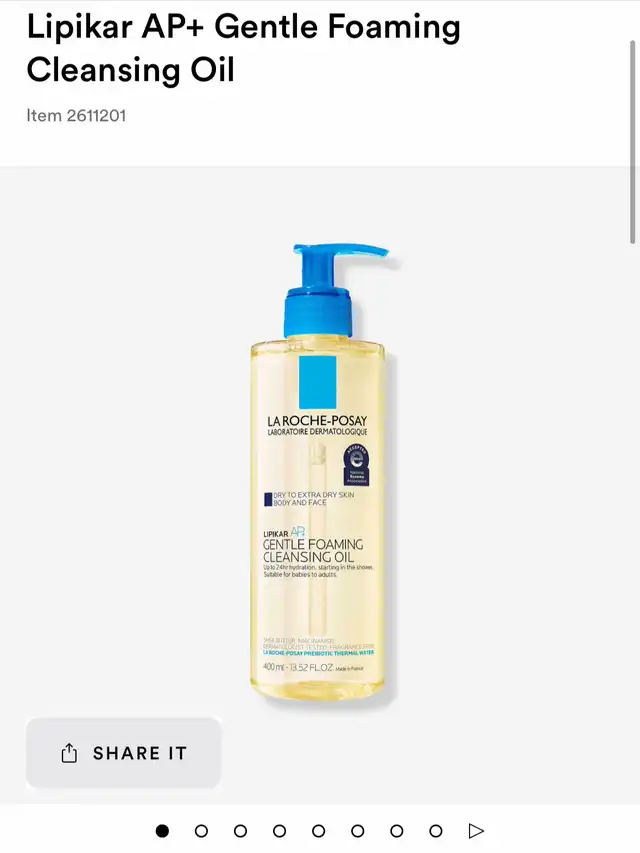Select the sixth carousel page dot
The width and height of the screenshot is (640, 853).
357,831
